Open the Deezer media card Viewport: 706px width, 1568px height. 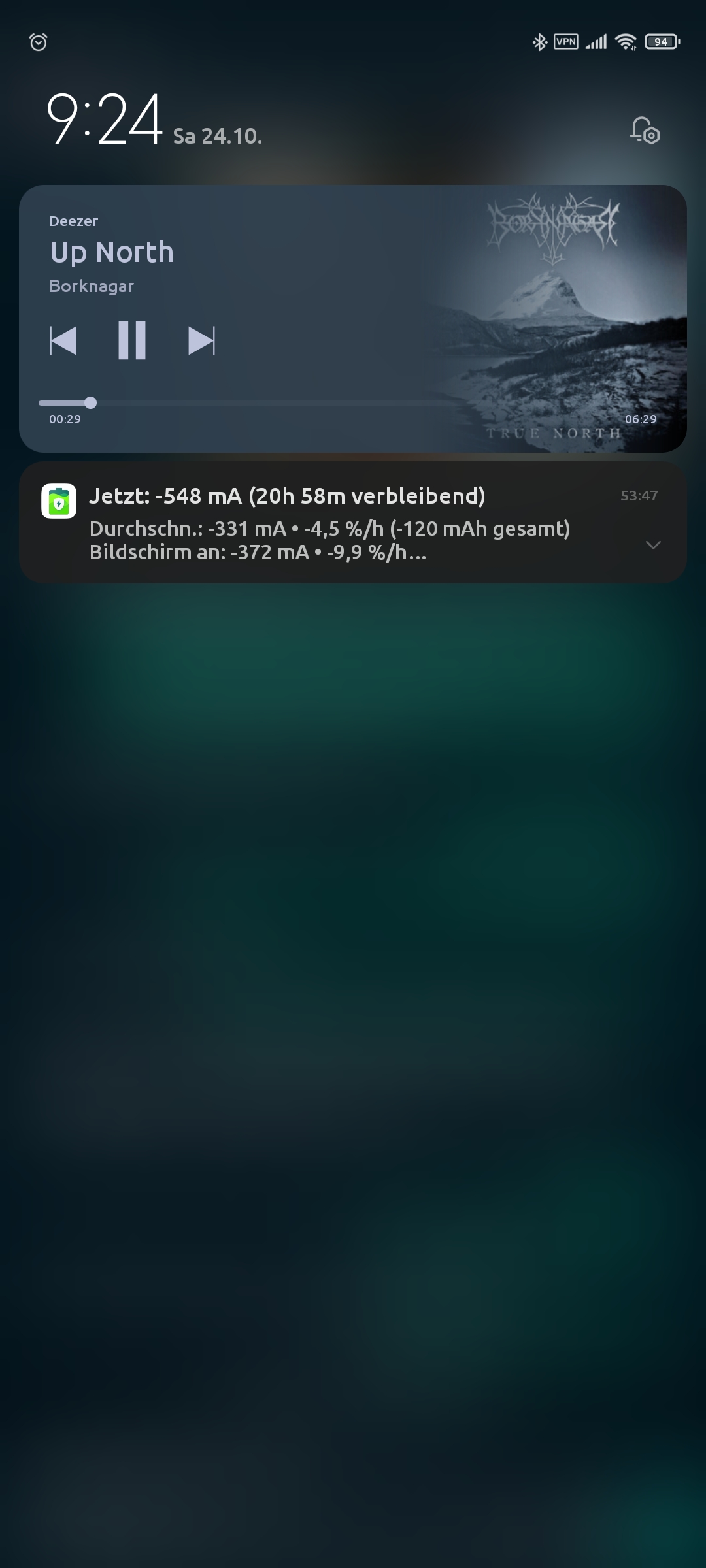click(353, 319)
